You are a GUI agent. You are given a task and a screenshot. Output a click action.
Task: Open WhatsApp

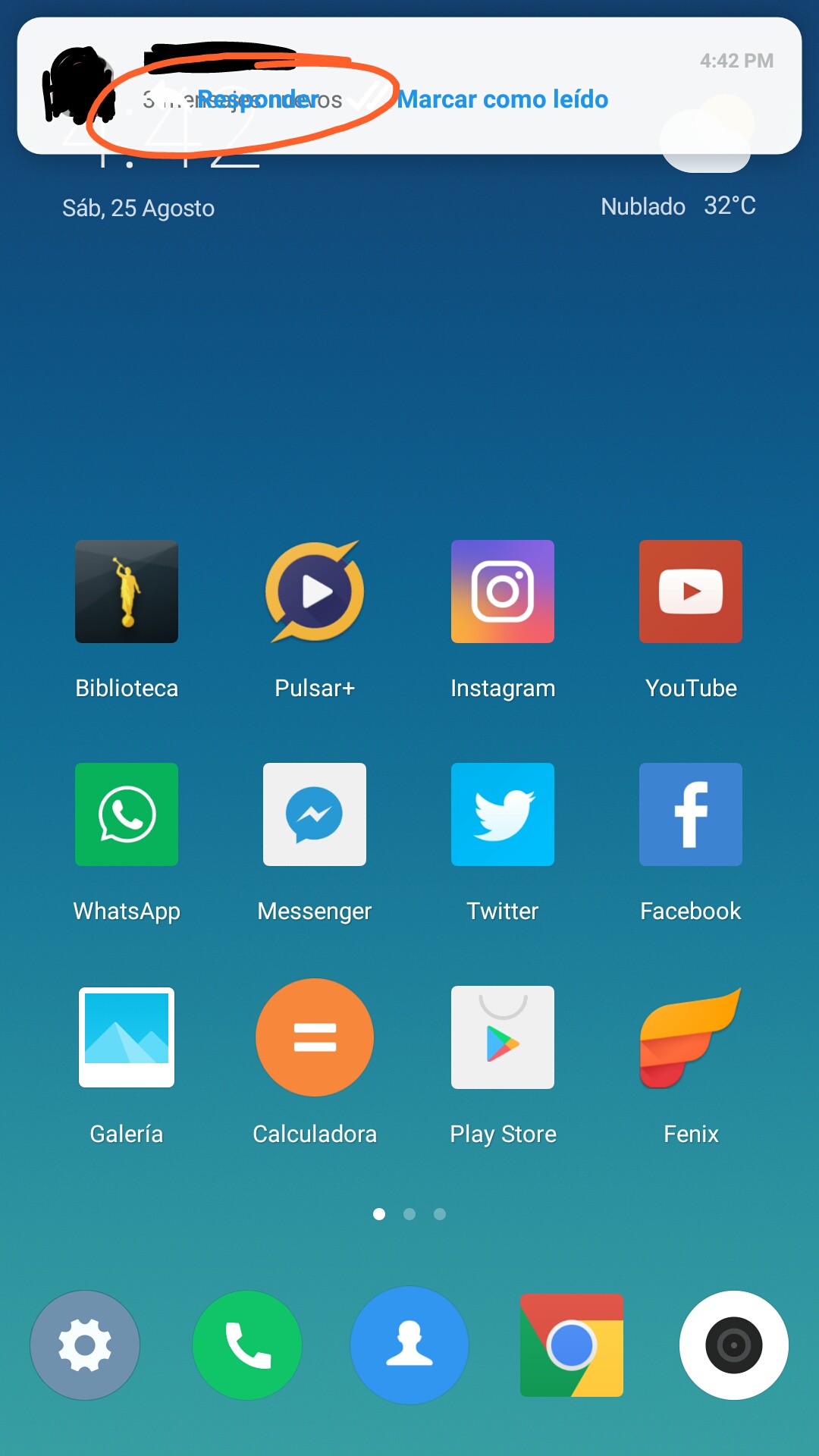[127, 814]
